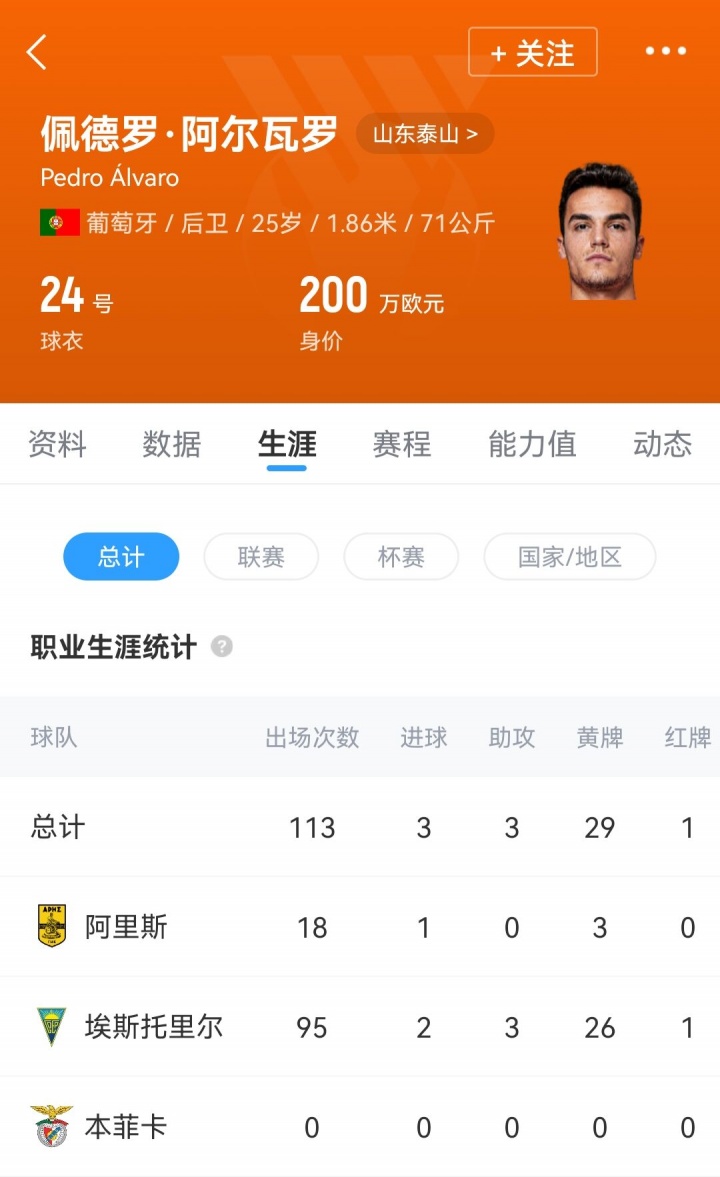Viewport: 720px width, 1177px height.
Task: Expand the 山东泰山 team details
Action: (x=425, y=133)
